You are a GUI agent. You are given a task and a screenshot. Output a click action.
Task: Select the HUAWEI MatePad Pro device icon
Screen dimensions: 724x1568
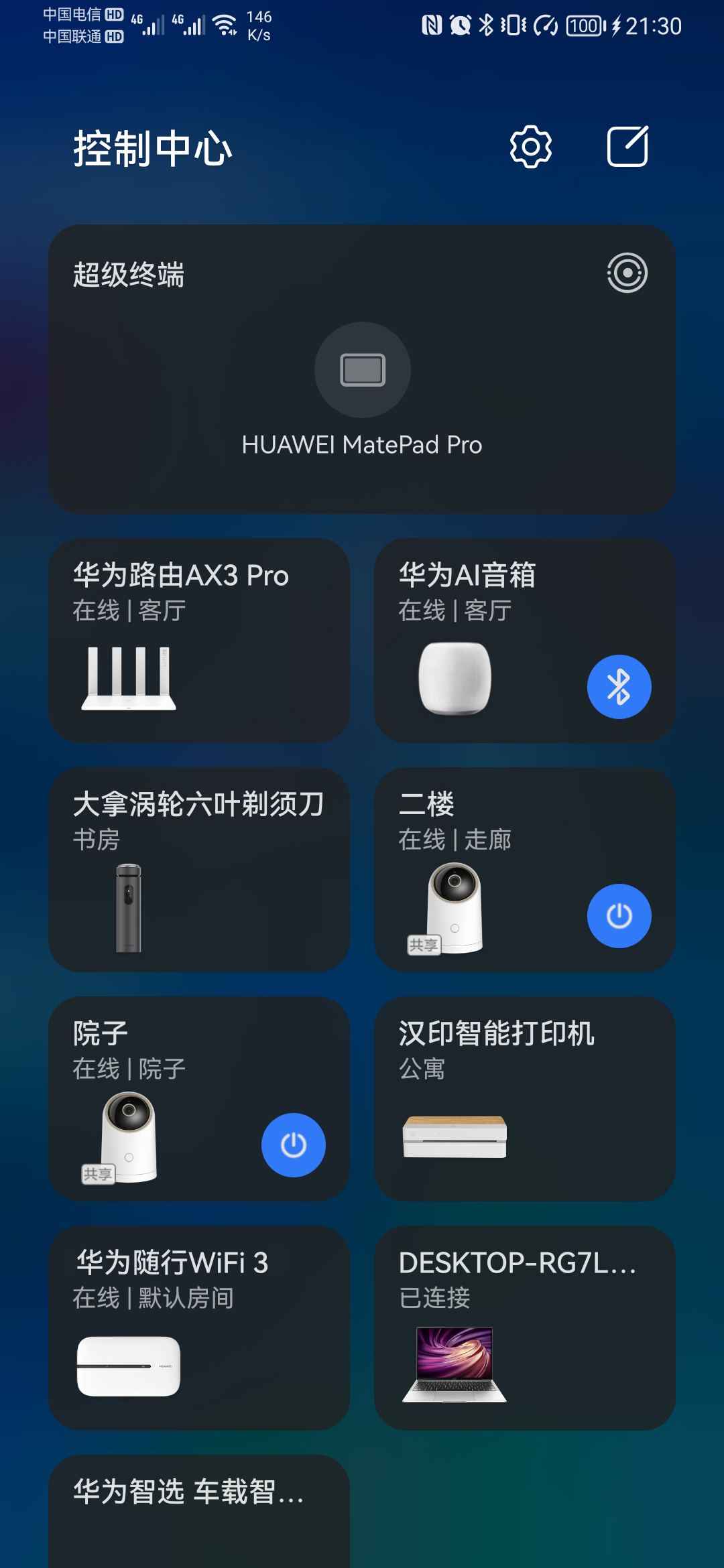362,370
